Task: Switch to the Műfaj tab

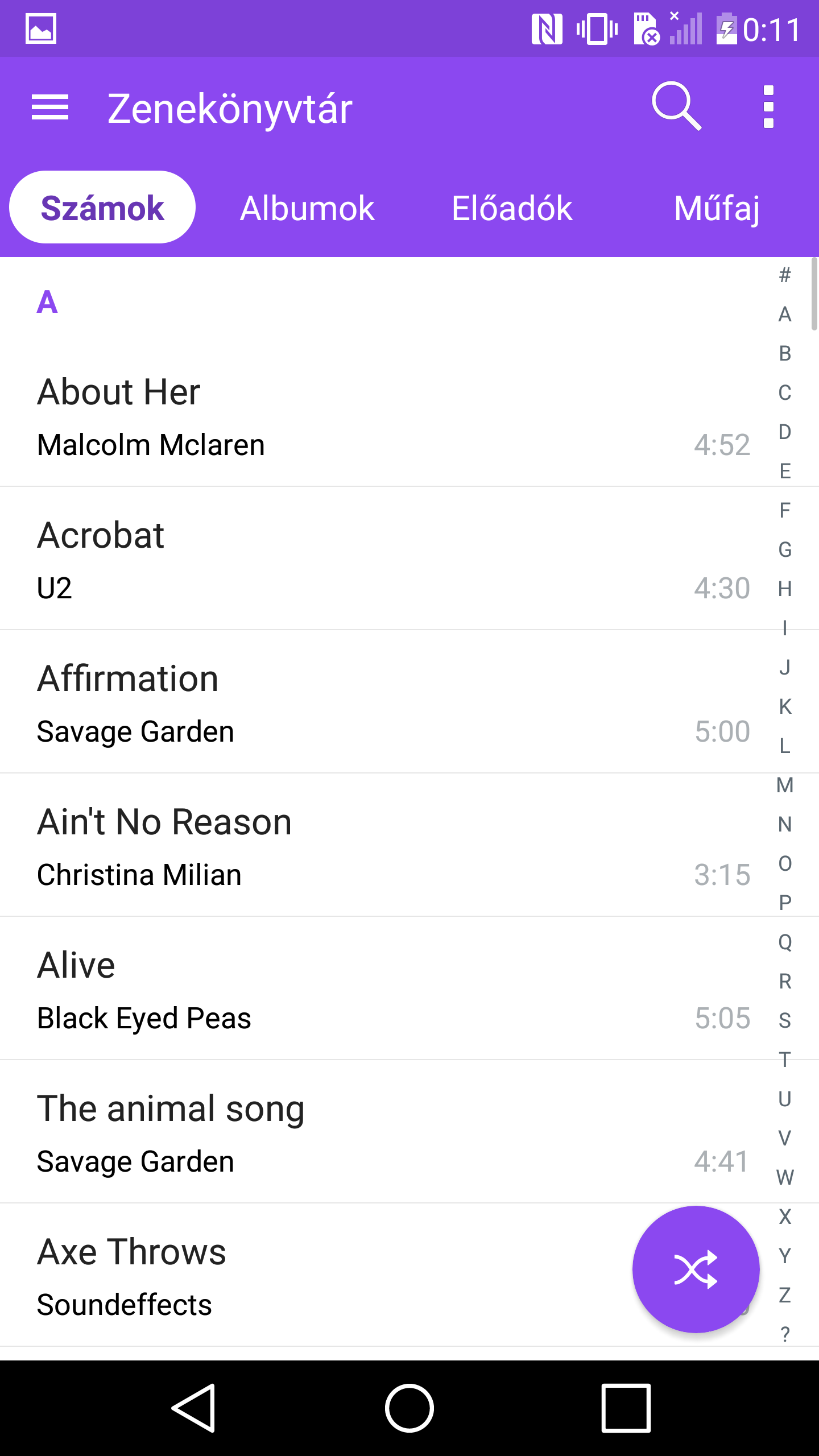Action: 717,208
